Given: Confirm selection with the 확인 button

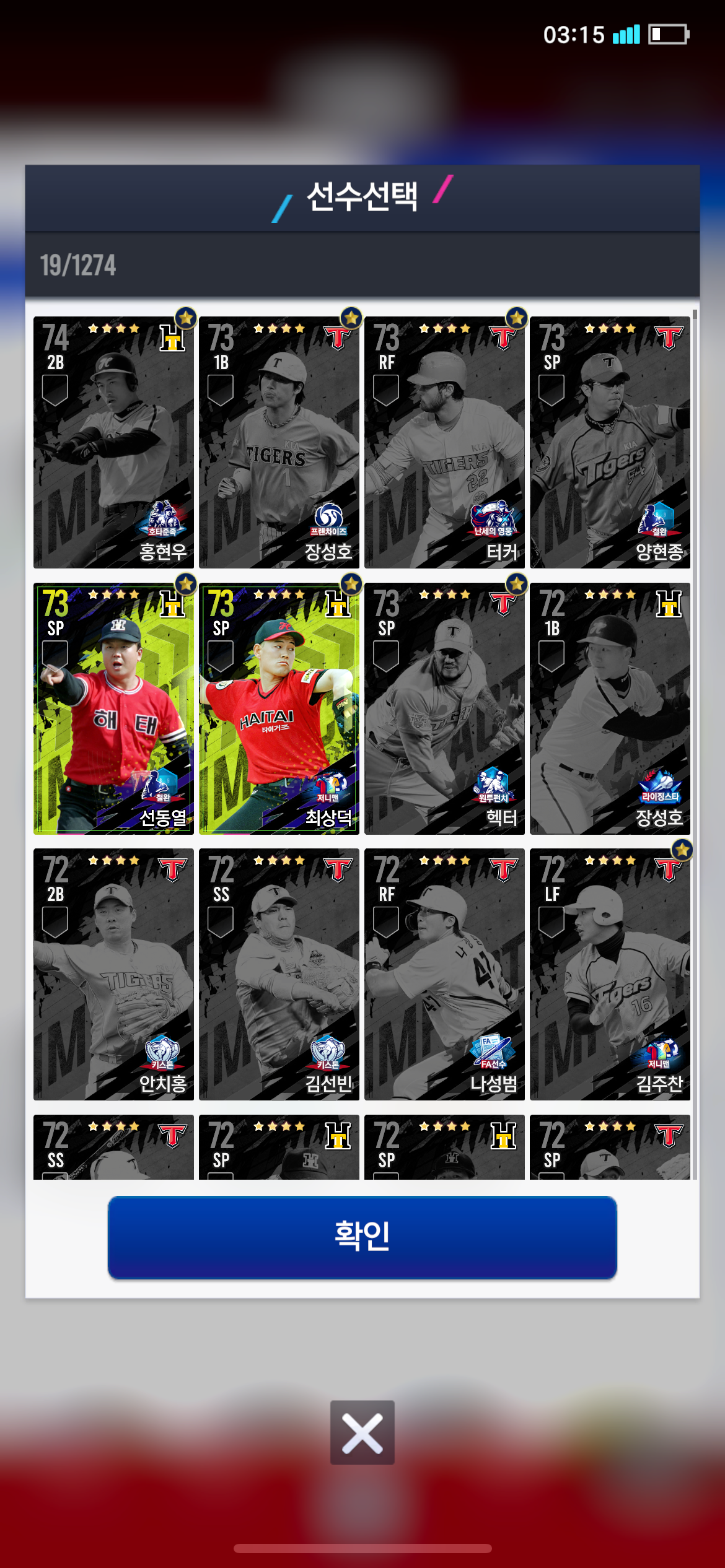Looking at the screenshot, I should point(362,1237).
